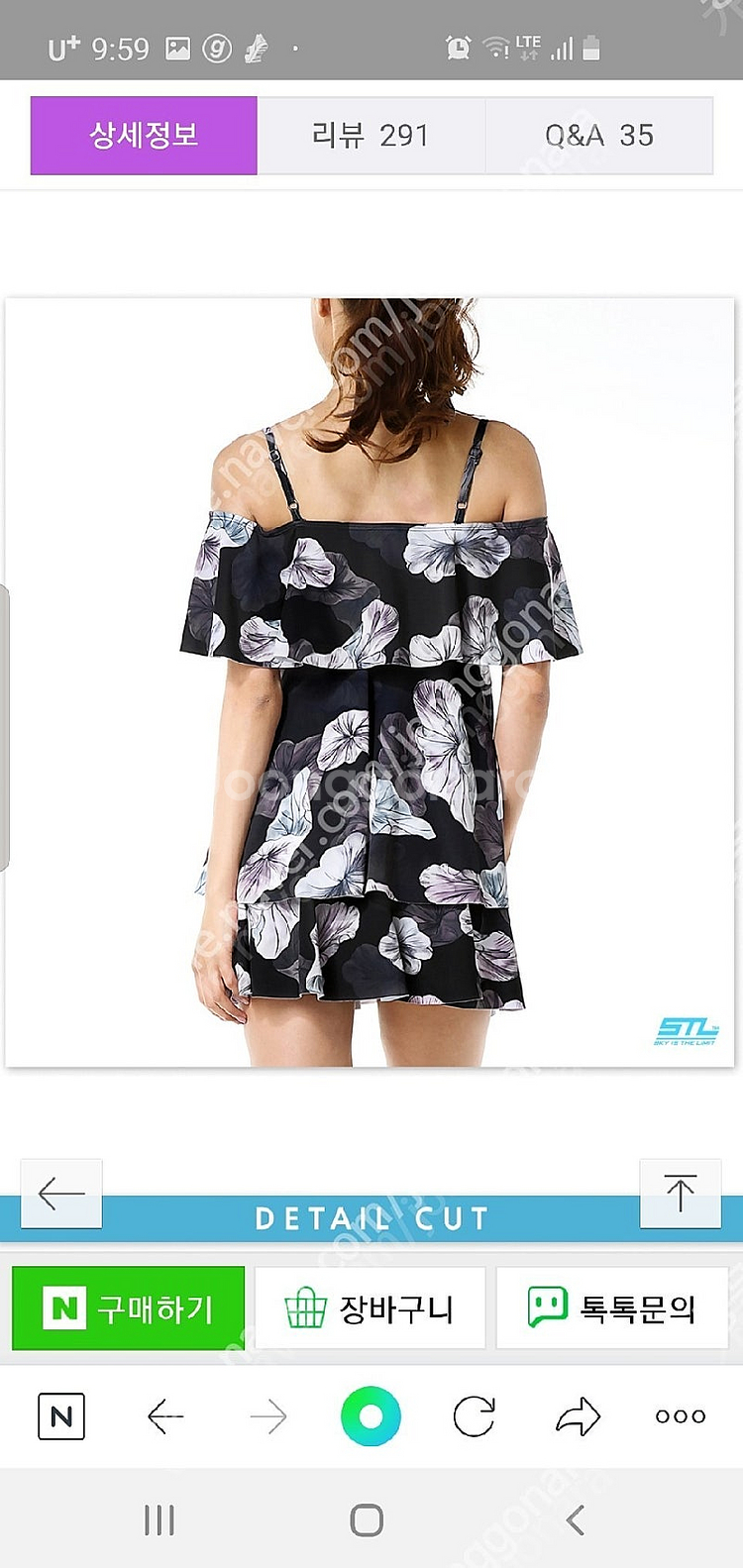Go to the phone's home screen
The height and width of the screenshot is (1568, 743).
(367, 1519)
